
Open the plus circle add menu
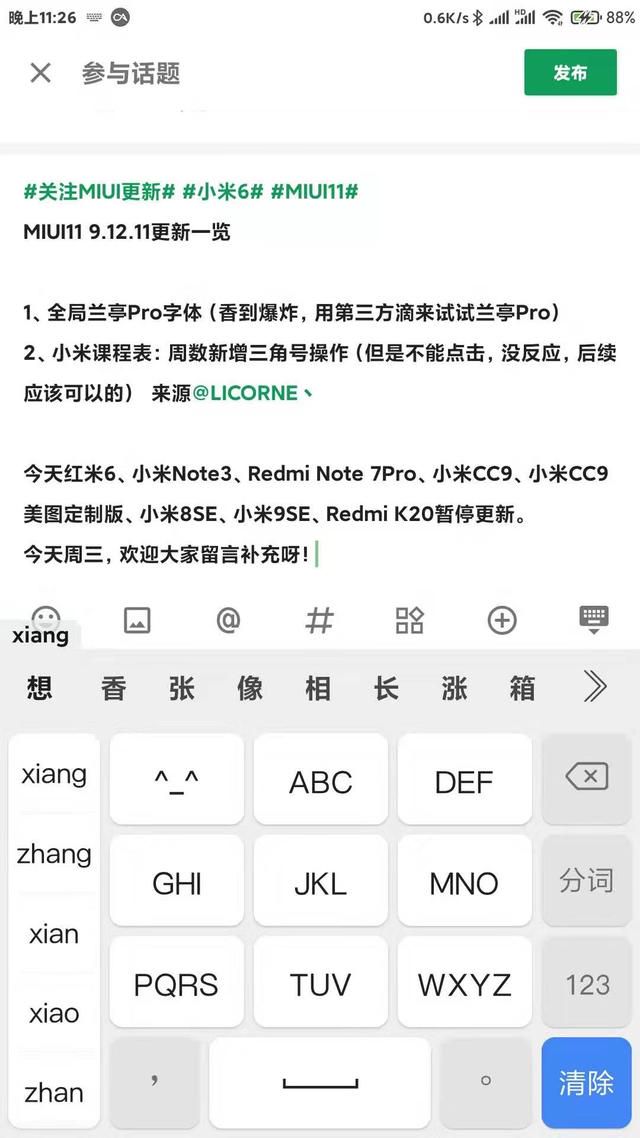(x=501, y=621)
